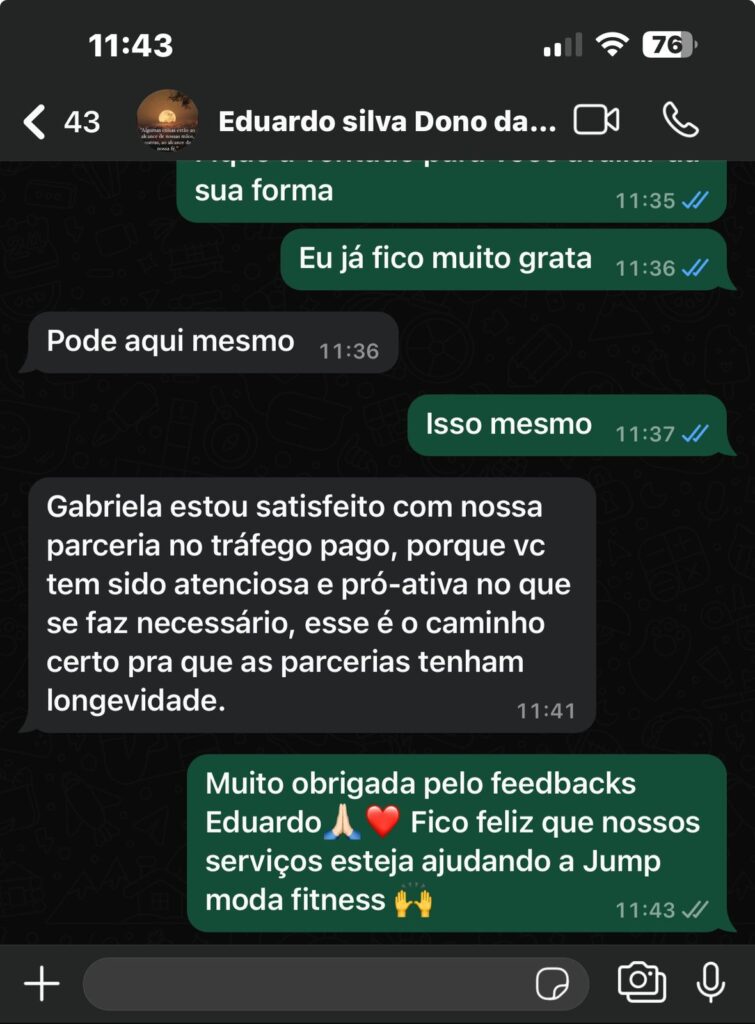Open the camera to send a photo

641,983
